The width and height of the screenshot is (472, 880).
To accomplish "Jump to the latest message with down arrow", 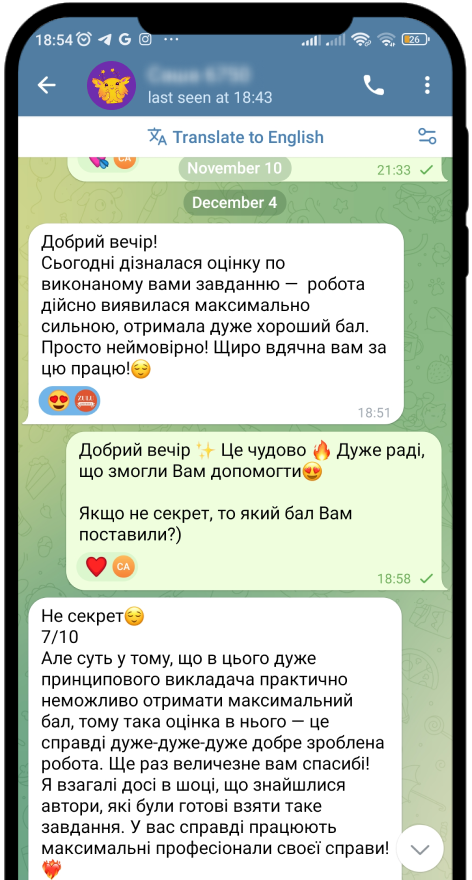I will [420, 849].
